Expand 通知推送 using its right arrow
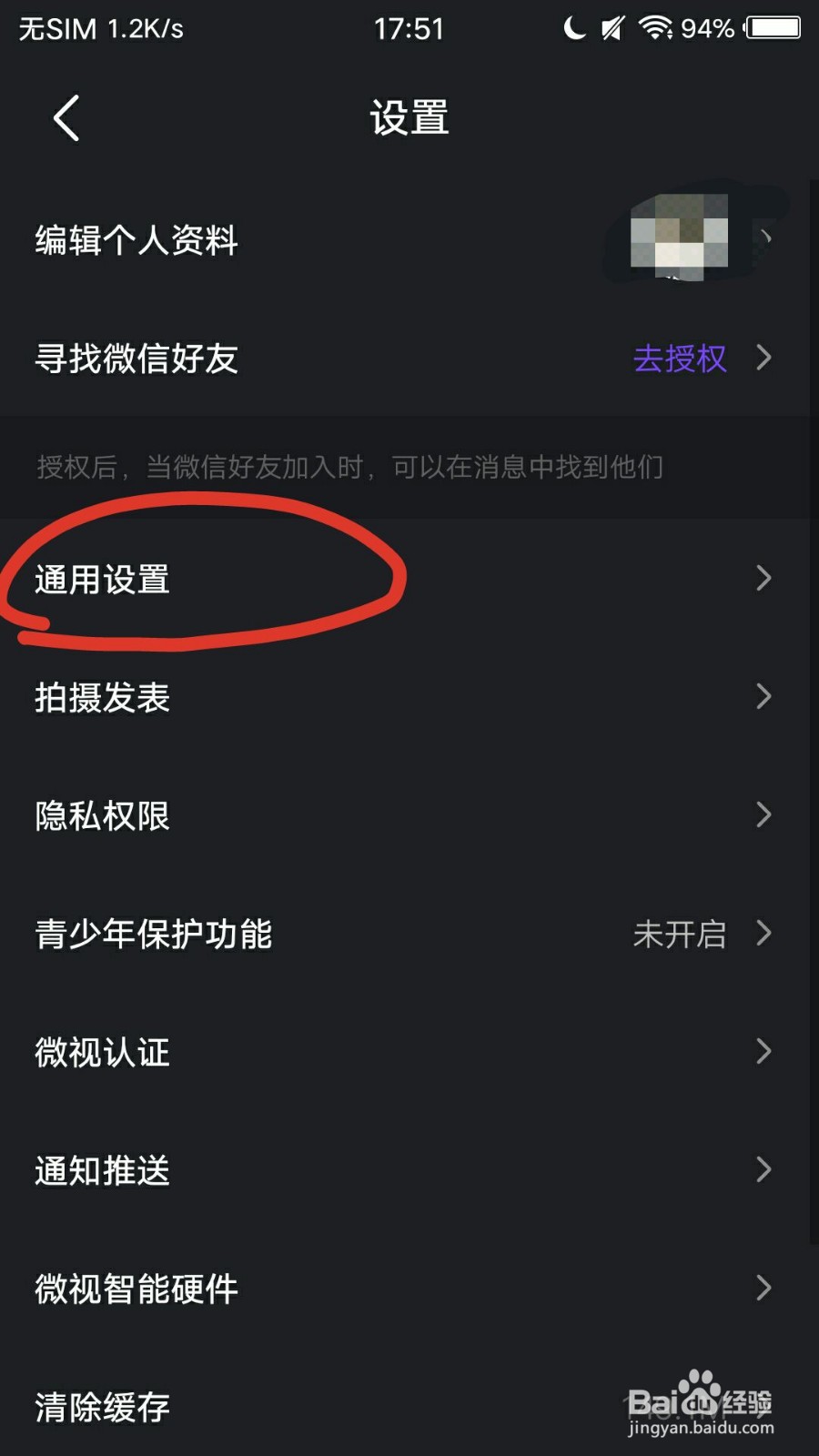 click(x=763, y=1169)
